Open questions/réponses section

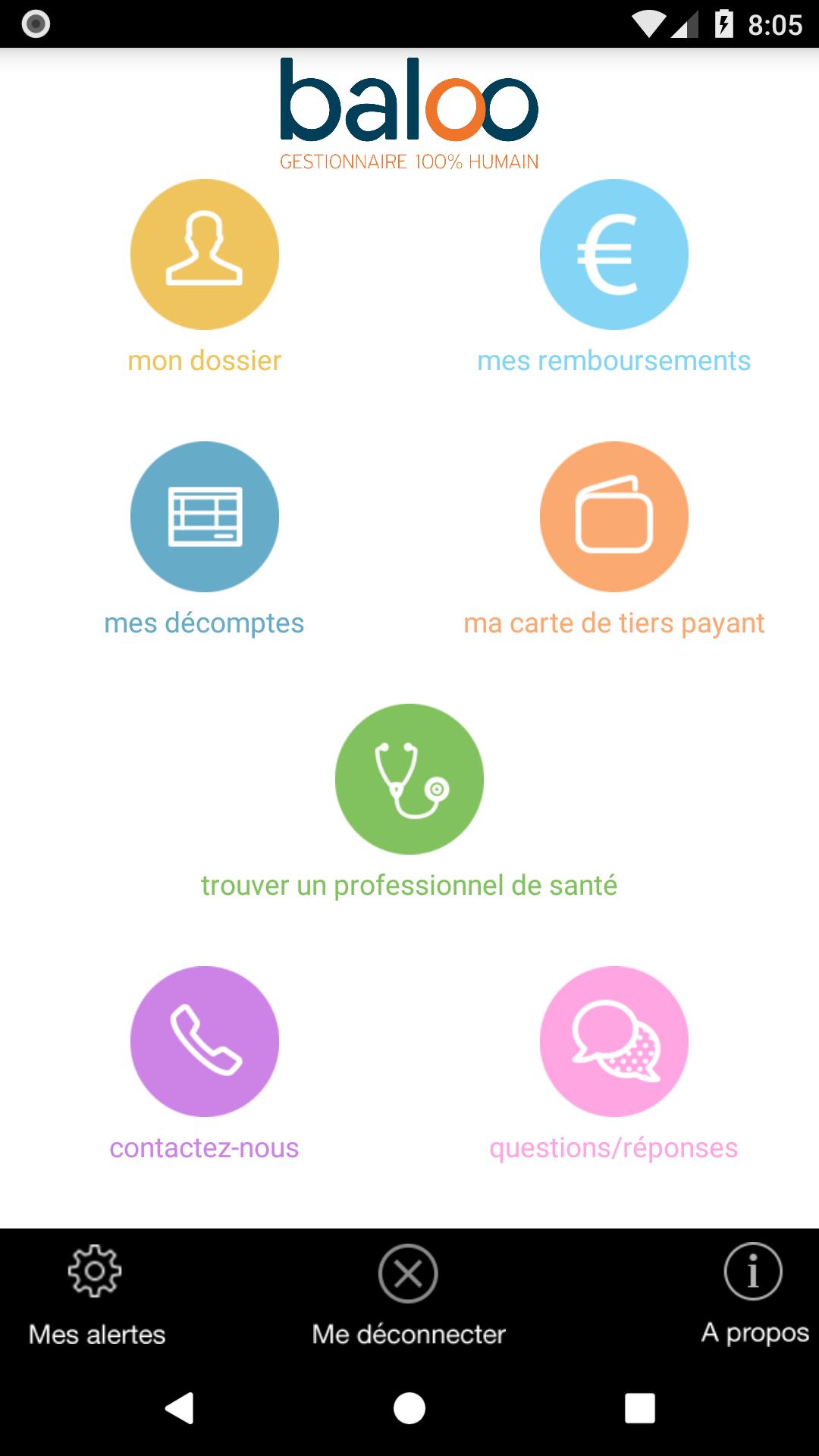(613, 1042)
